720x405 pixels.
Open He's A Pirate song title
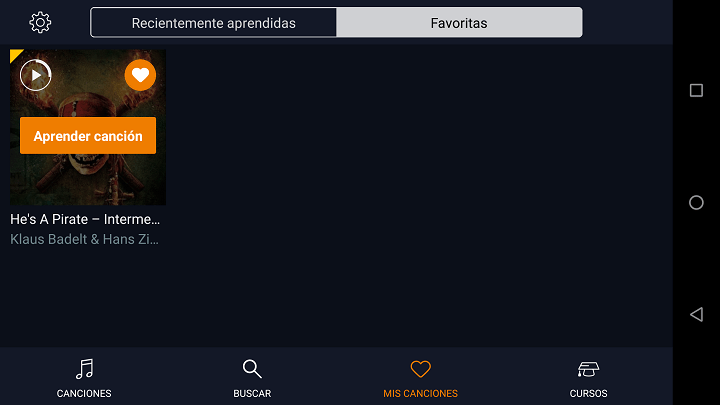85,218
